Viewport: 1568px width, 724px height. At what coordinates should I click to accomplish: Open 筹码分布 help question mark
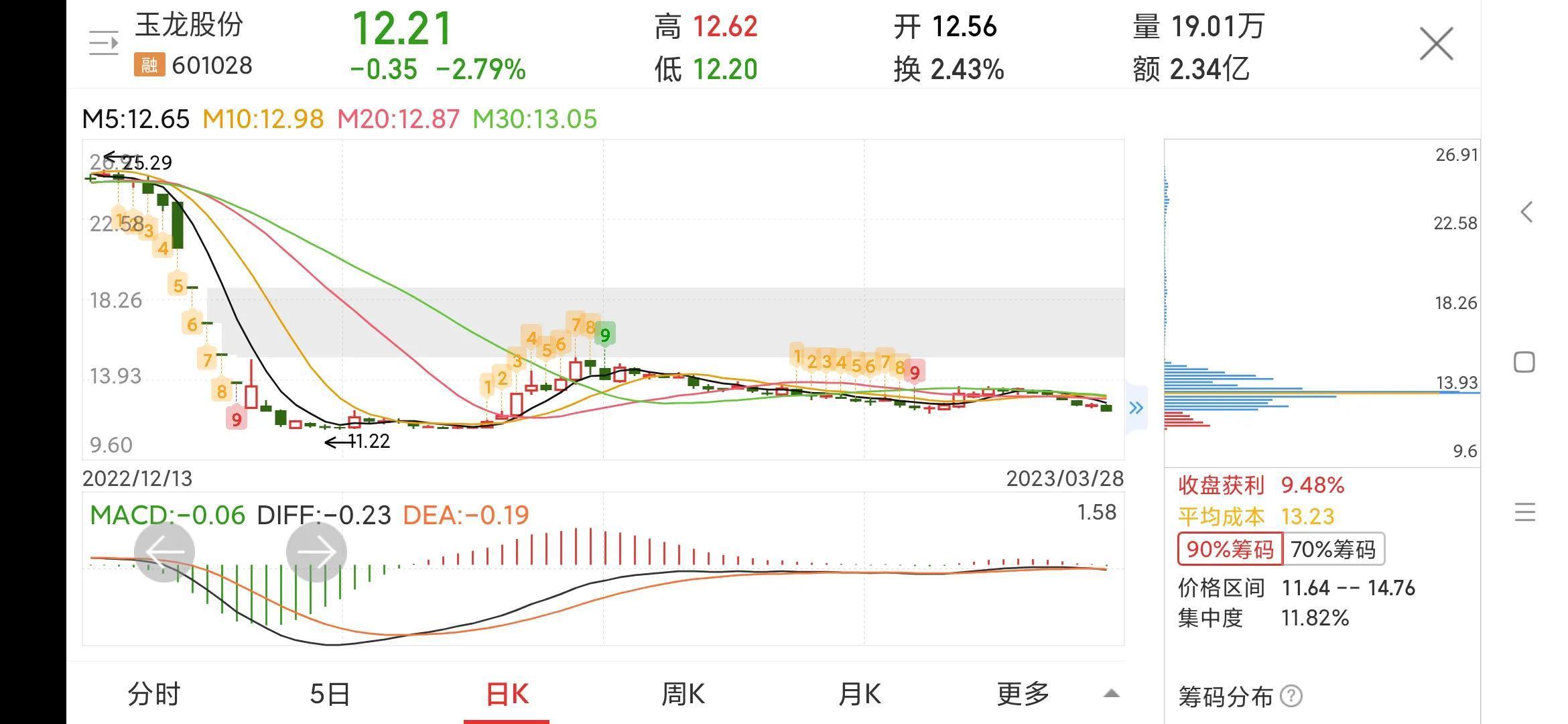tap(1291, 697)
